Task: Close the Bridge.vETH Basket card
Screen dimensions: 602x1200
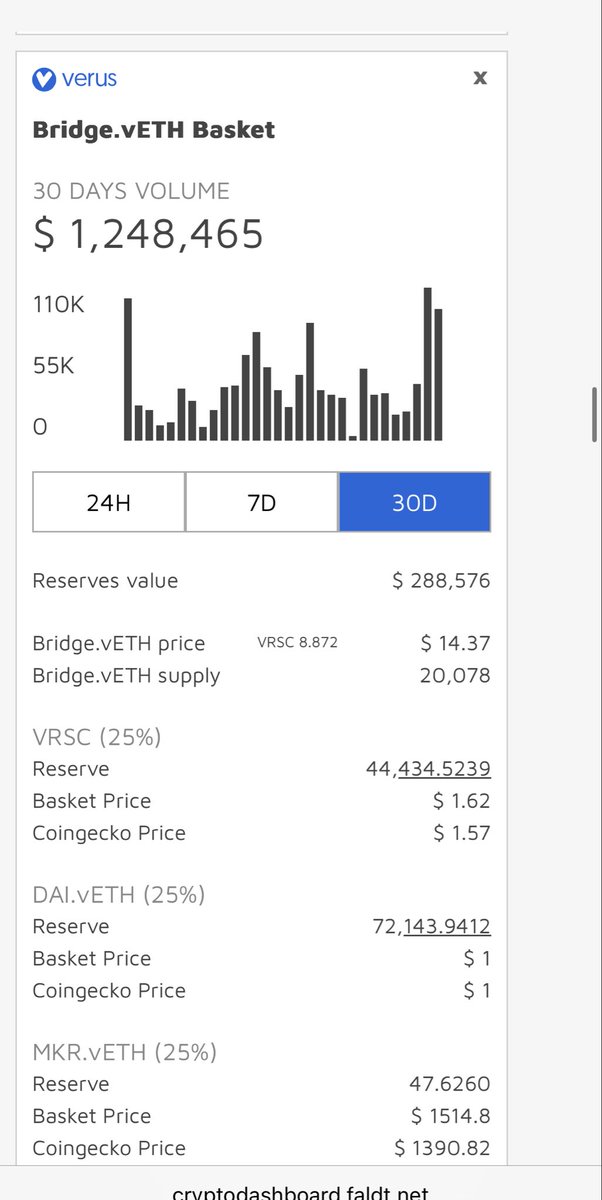Action: 480,78
